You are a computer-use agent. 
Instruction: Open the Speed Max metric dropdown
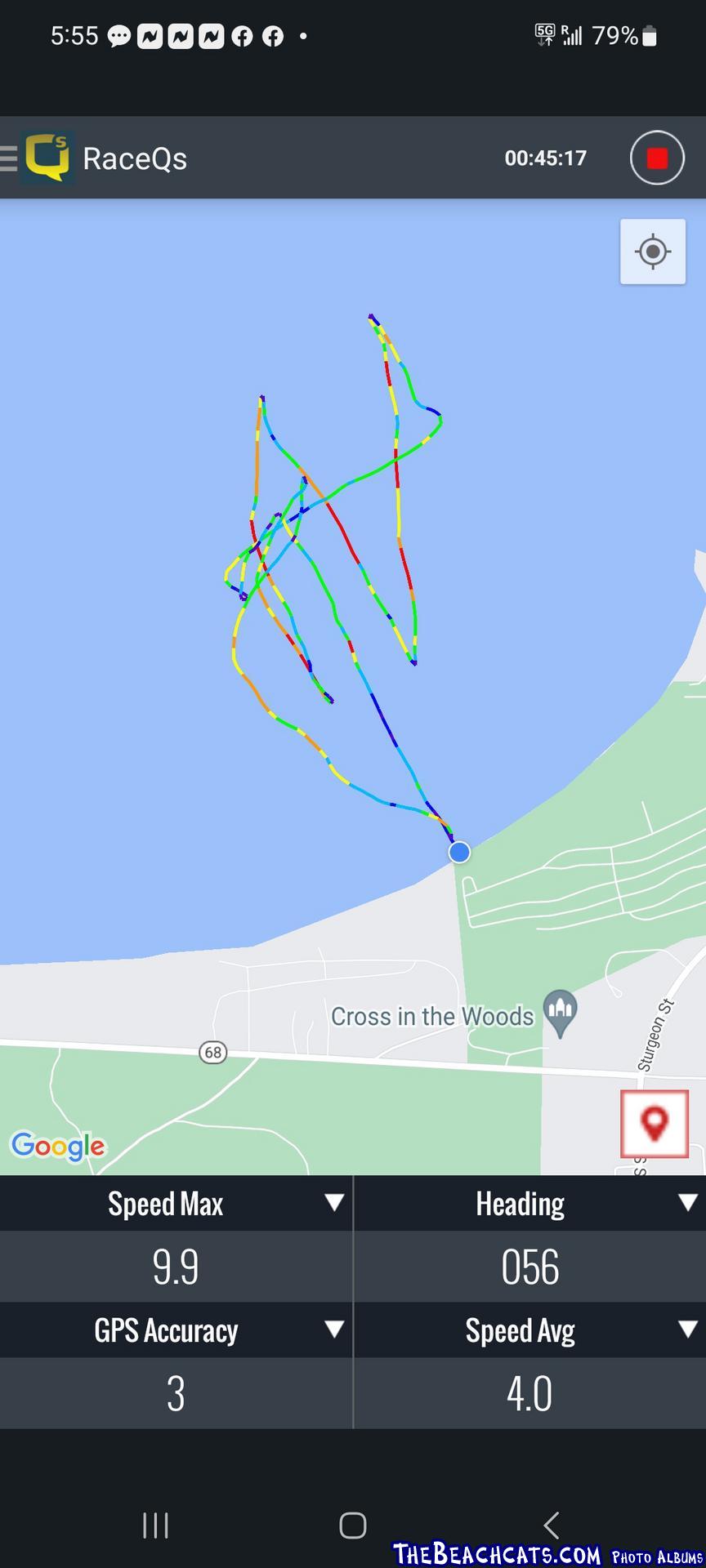pos(333,1203)
